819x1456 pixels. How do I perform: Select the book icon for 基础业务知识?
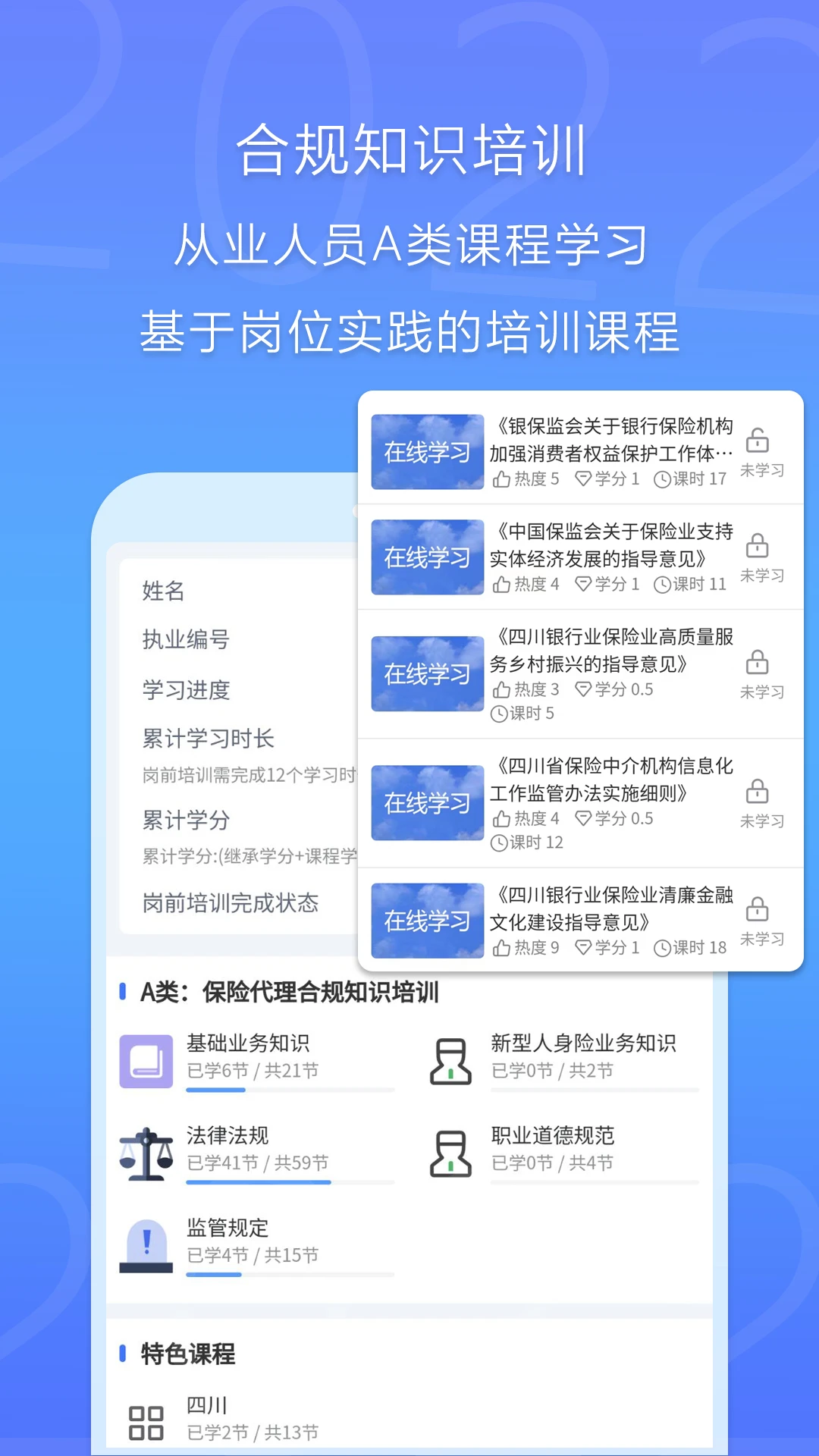(145, 1062)
